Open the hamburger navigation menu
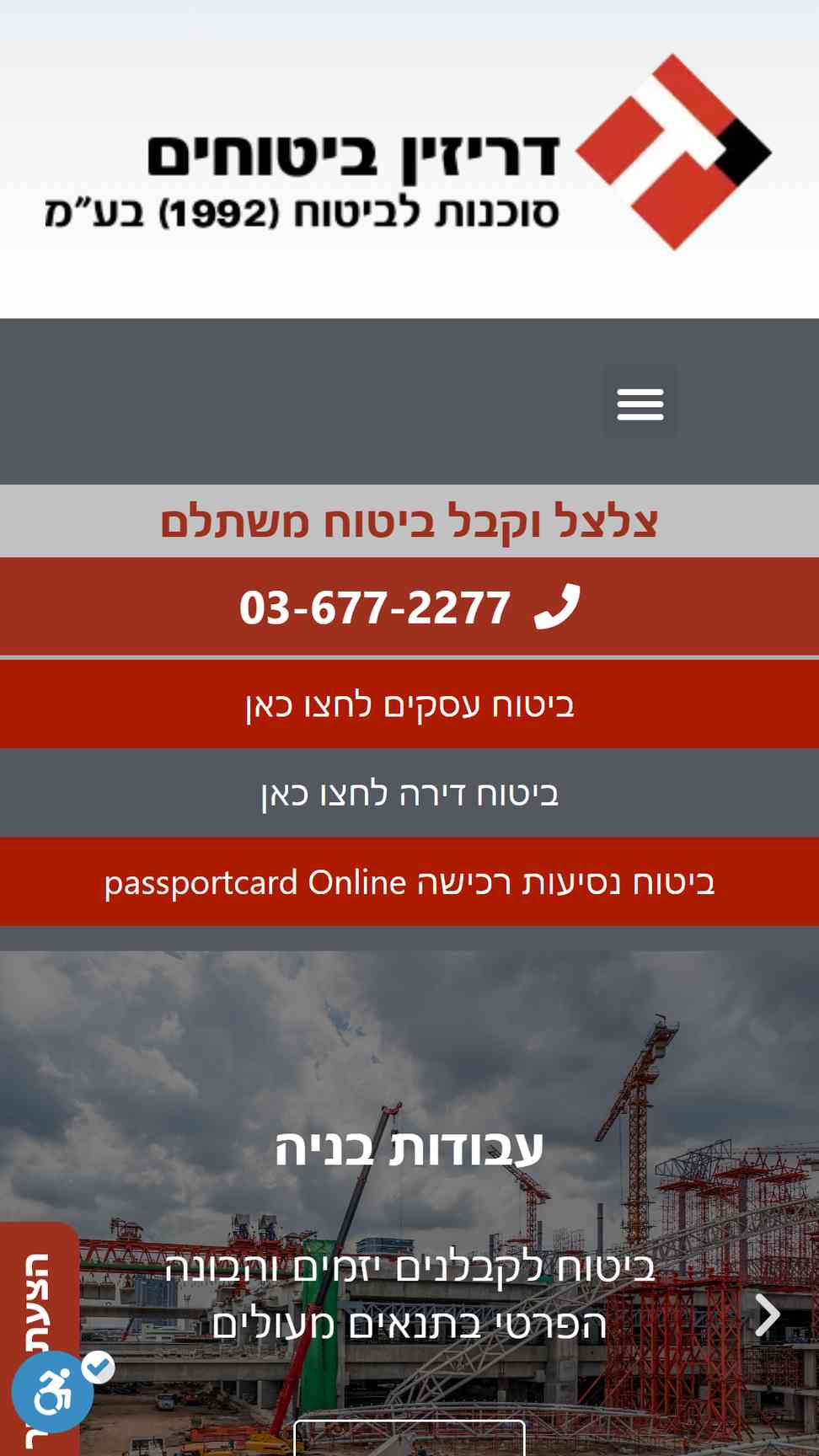The image size is (819, 1456). 640,402
